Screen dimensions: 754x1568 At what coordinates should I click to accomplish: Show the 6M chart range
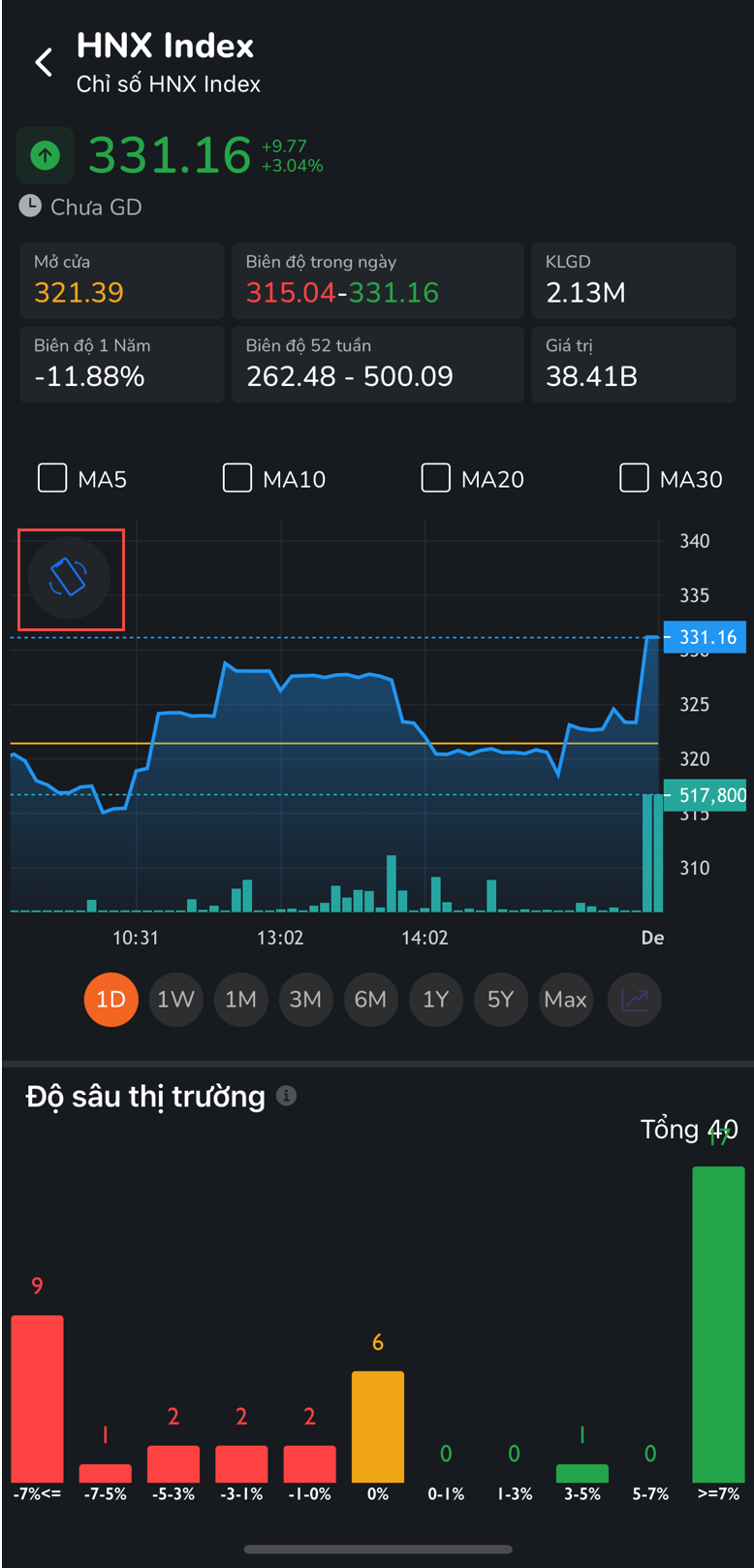point(370,999)
